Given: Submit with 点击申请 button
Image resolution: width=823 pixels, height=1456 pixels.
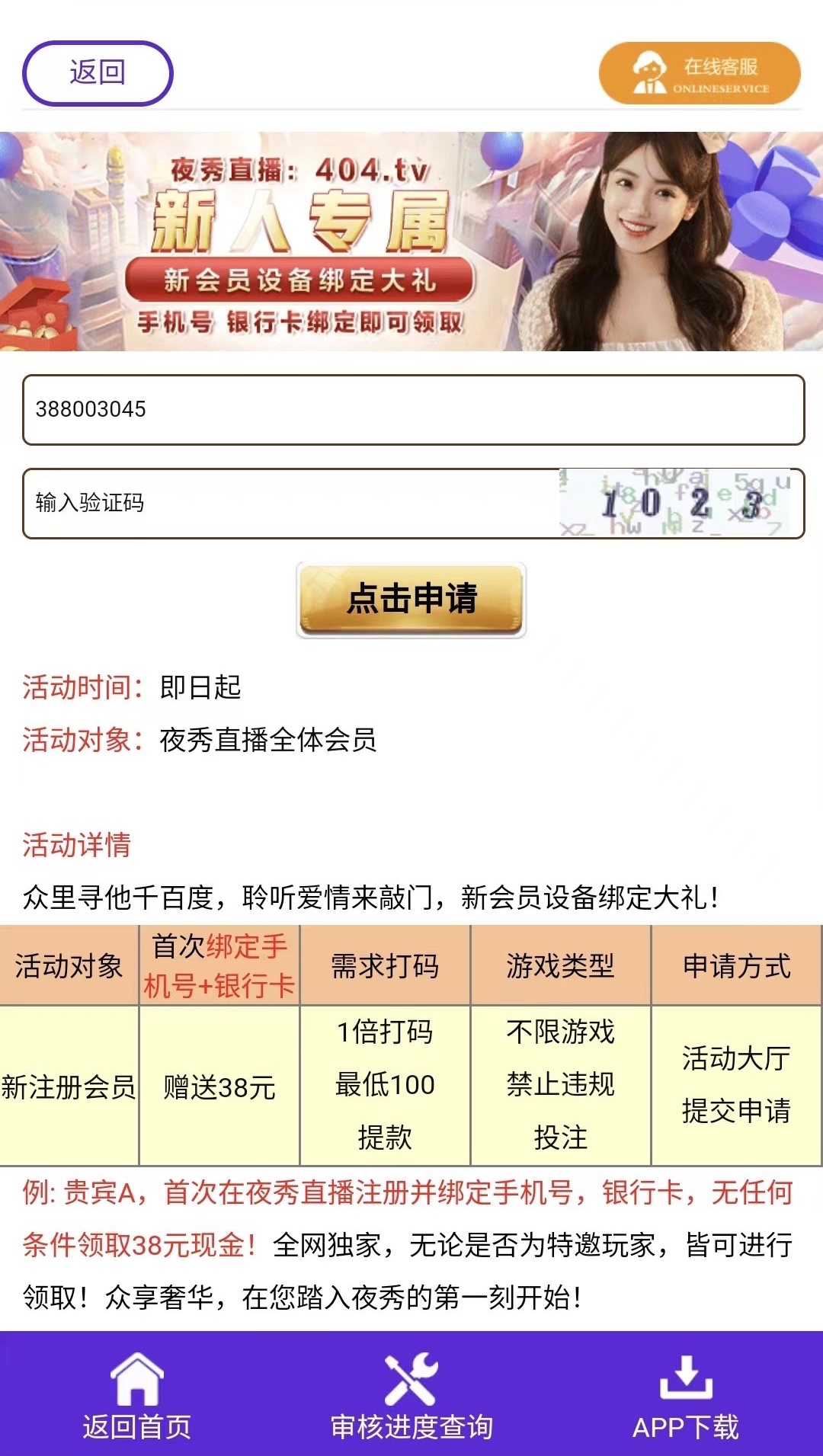Looking at the screenshot, I should pos(411,600).
